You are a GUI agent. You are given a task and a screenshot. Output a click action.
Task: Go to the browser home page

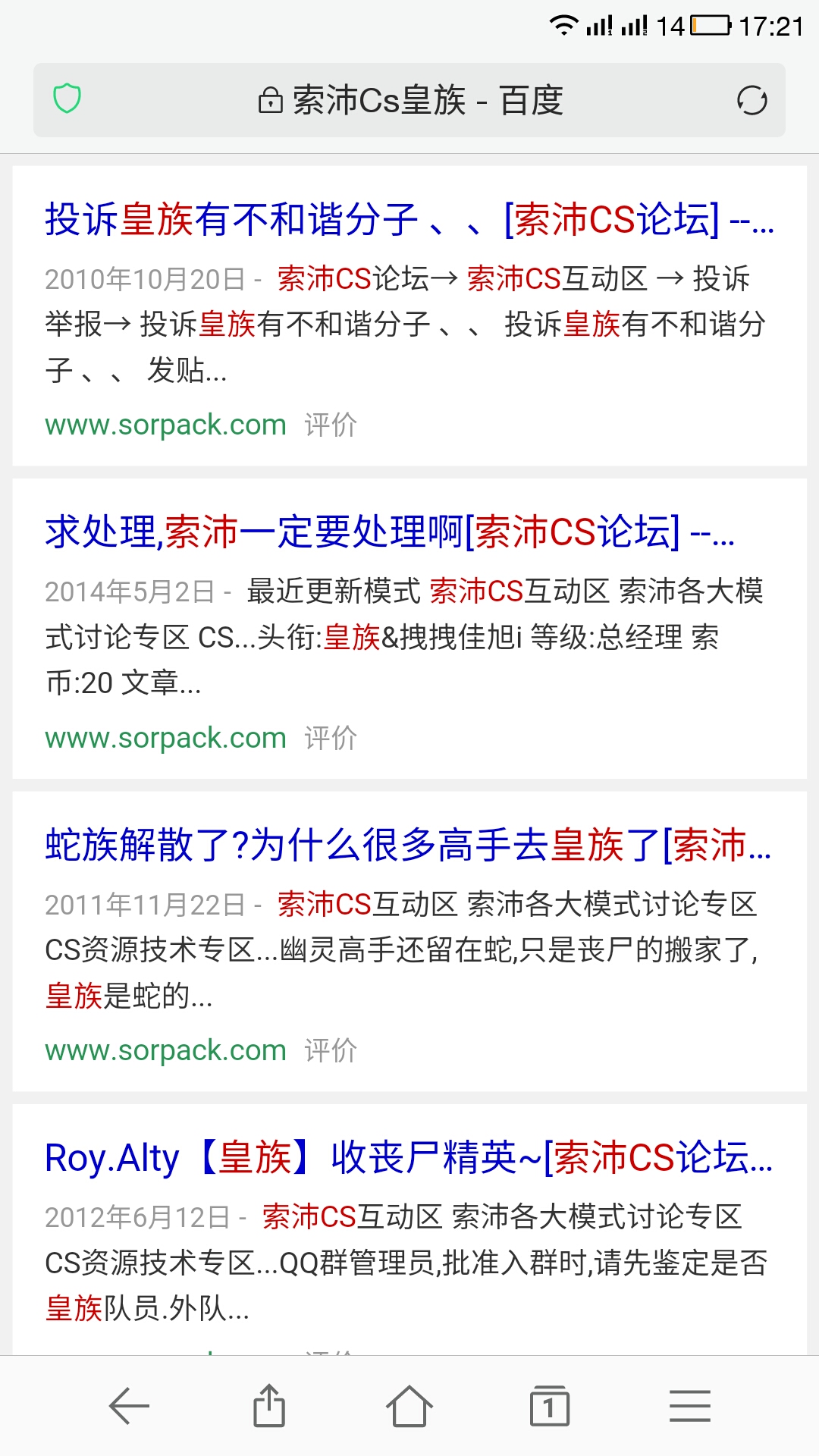click(409, 1406)
